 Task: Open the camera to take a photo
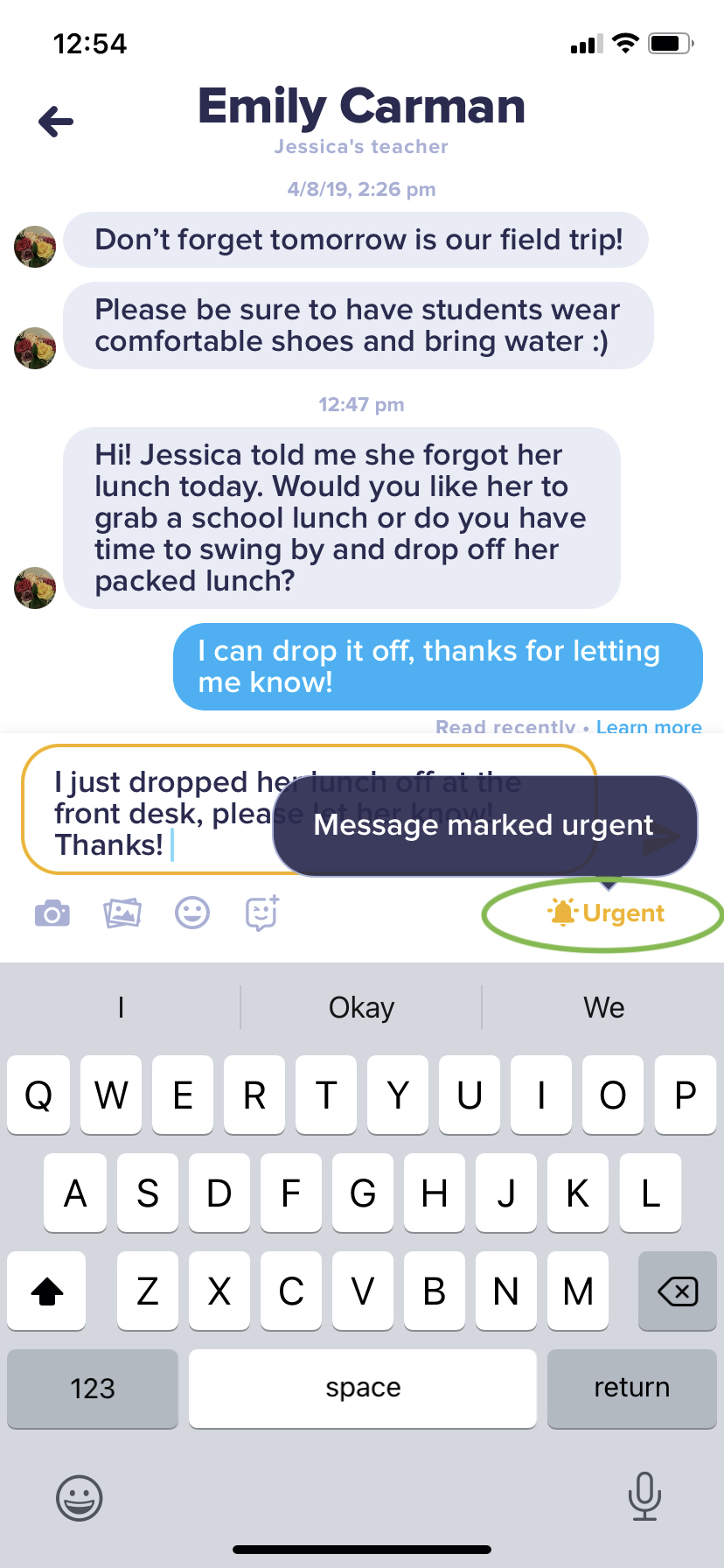pos(52,913)
